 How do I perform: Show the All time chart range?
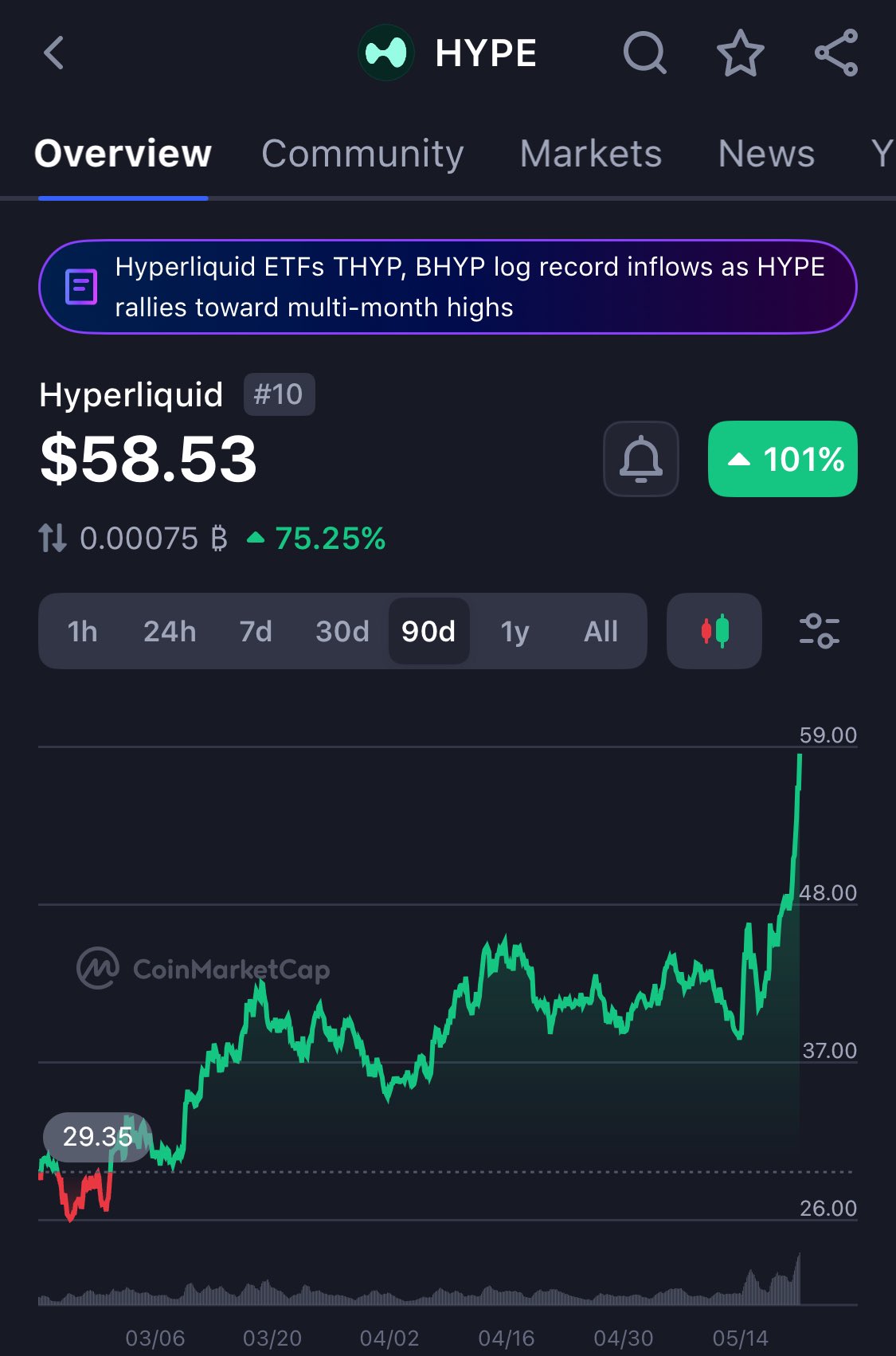601,632
